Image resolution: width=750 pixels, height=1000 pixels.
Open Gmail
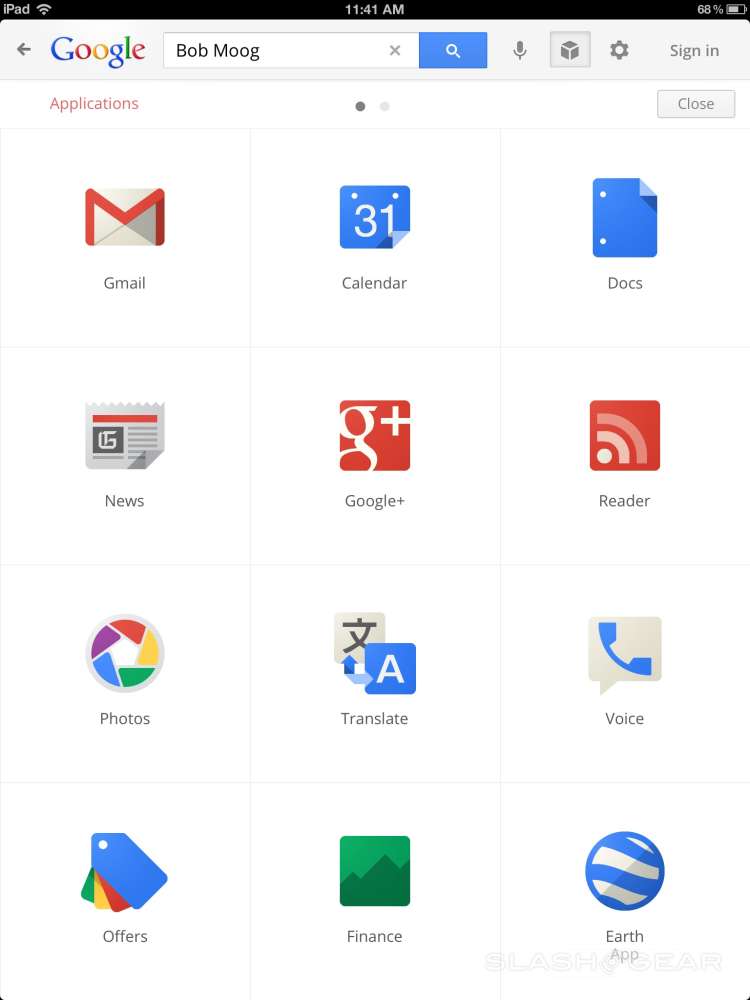pyautogui.click(x=125, y=218)
